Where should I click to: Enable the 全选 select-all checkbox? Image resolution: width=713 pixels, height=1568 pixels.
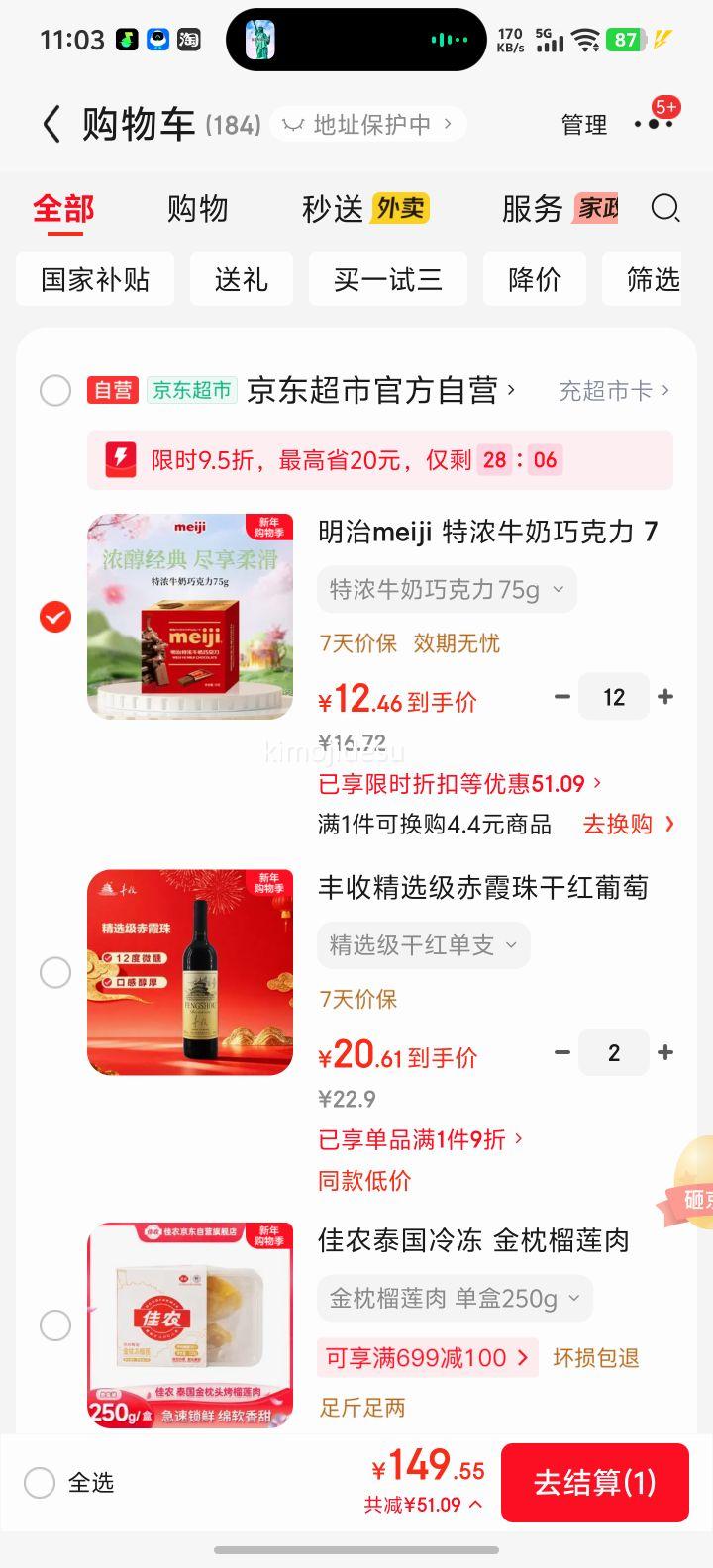40,1483
